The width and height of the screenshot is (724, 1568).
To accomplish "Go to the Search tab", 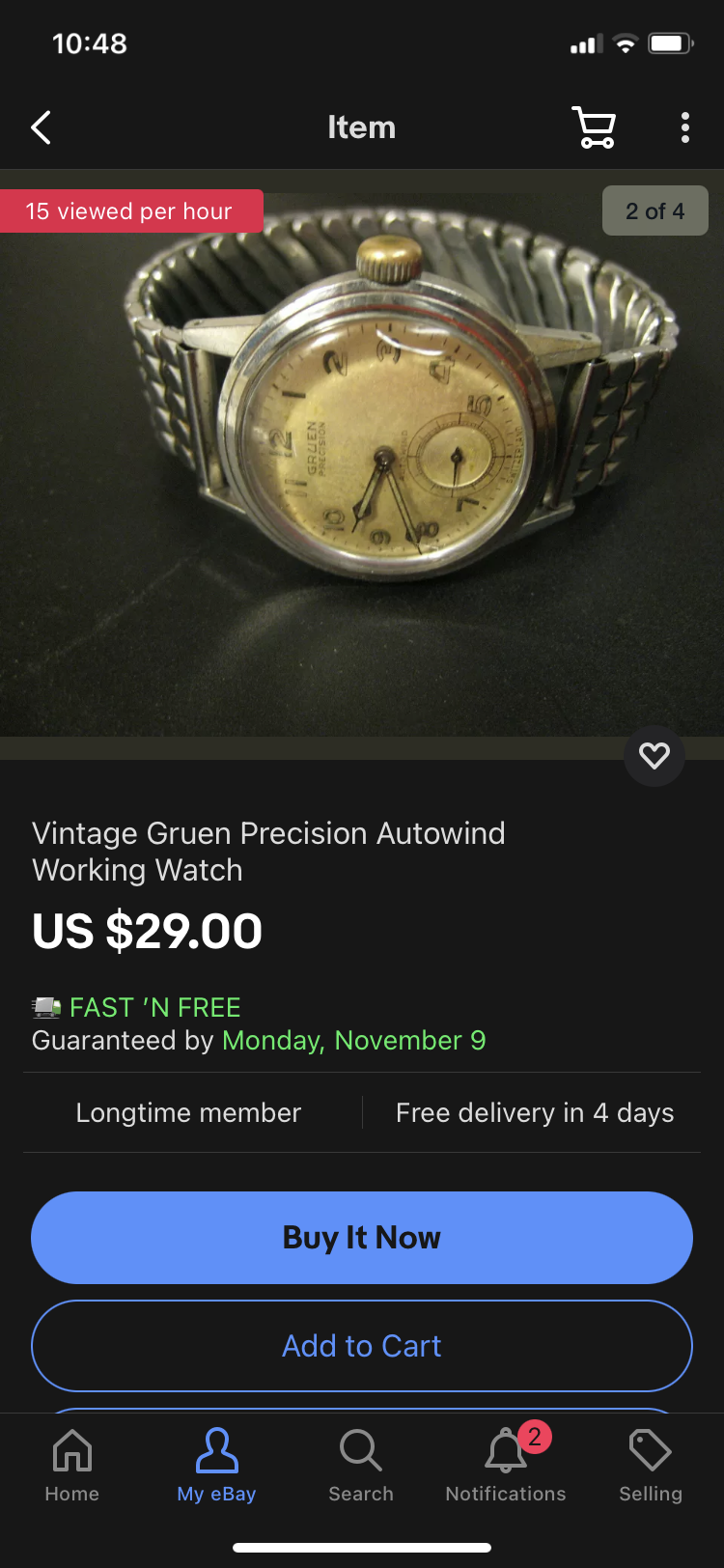I will click(361, 1466).
